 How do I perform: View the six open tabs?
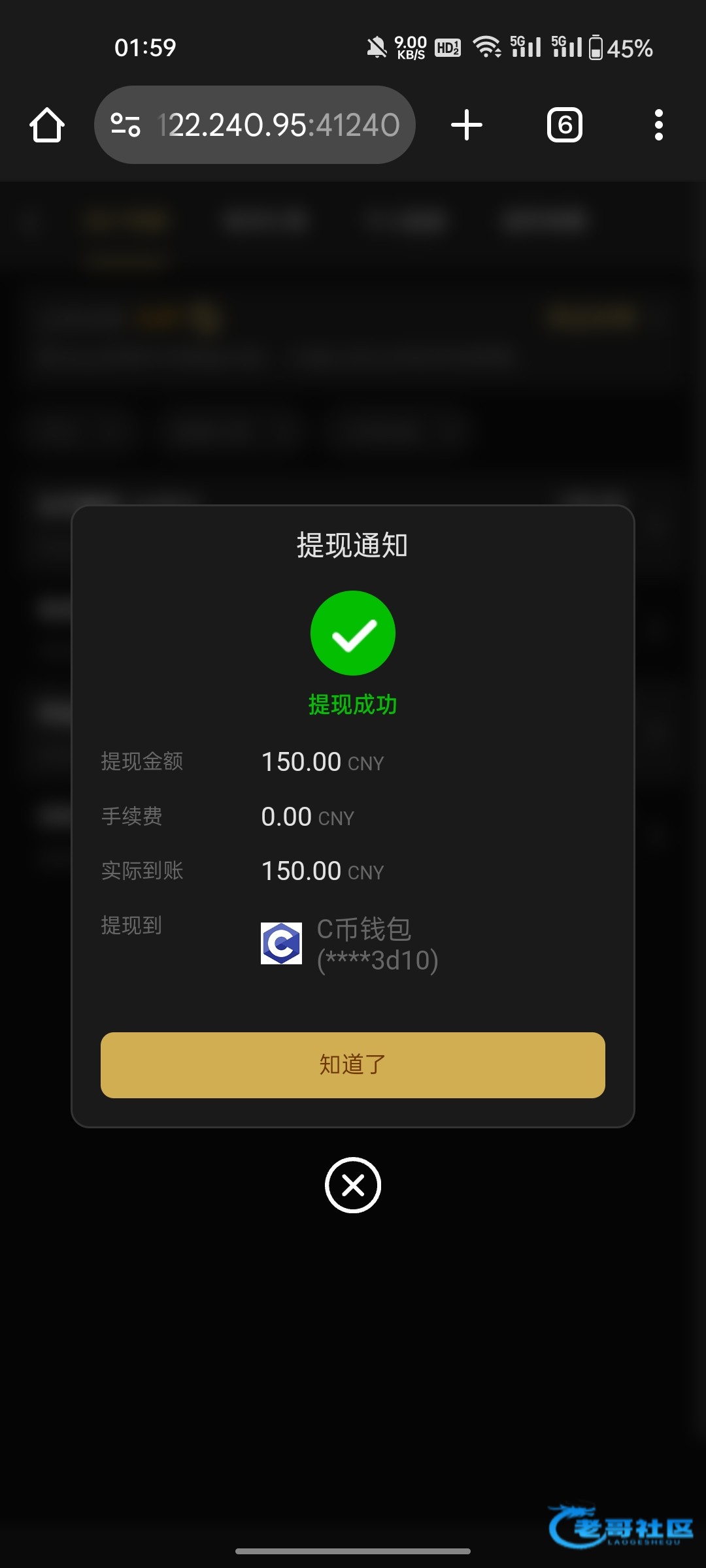pyautogui.click(x=565, y=125)
